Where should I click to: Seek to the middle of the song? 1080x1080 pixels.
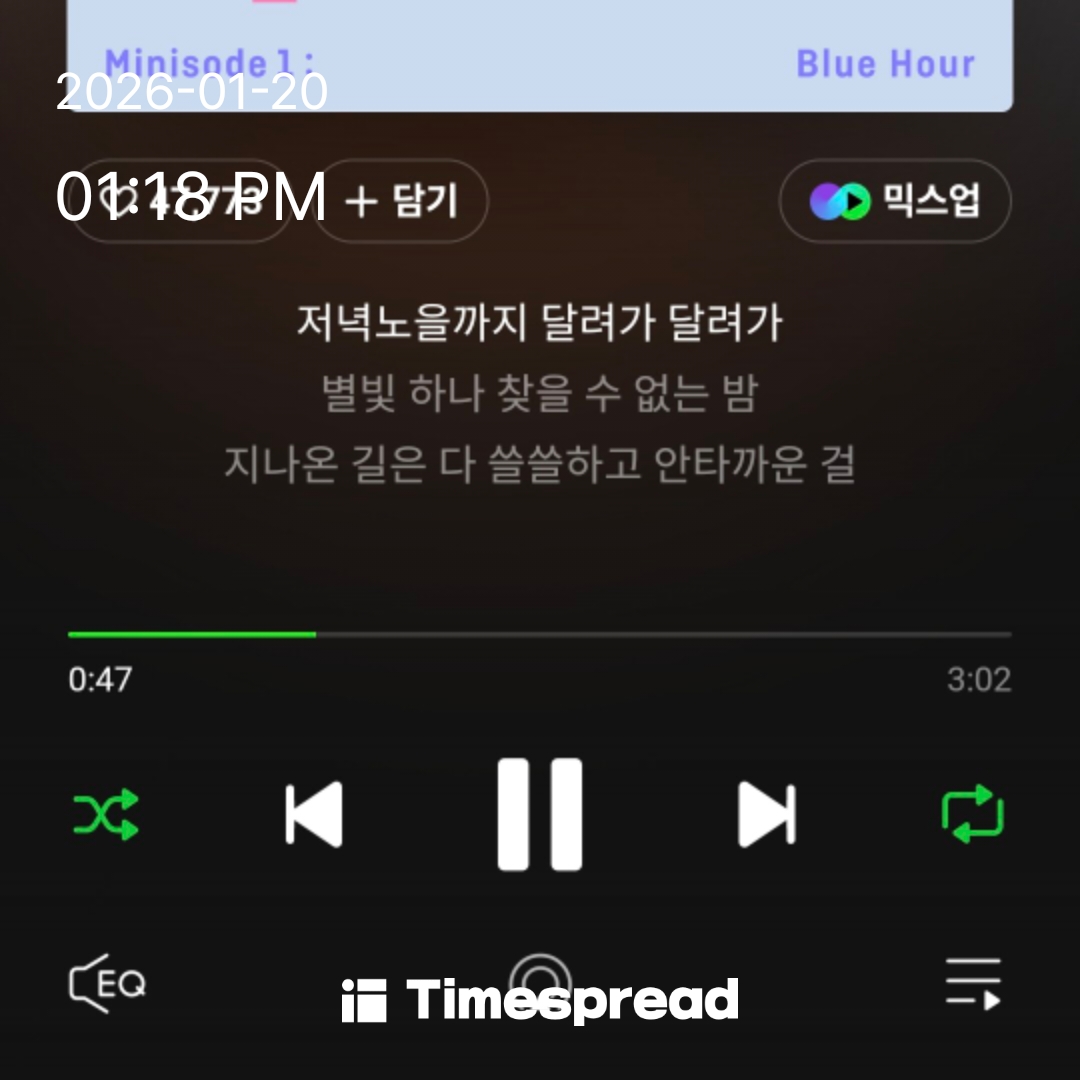click(540, 634)
